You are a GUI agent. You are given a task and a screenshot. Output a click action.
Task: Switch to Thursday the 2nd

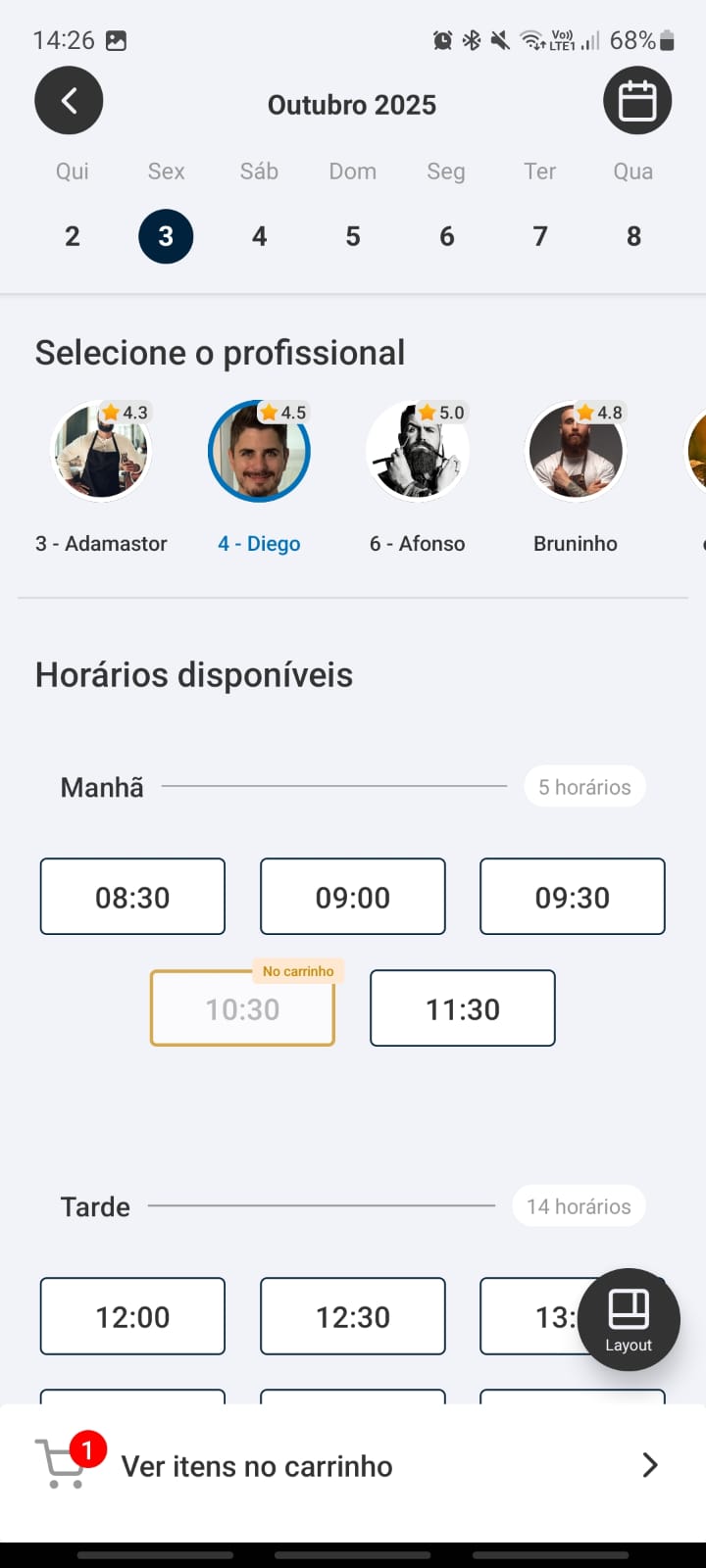tap(73, 236)
